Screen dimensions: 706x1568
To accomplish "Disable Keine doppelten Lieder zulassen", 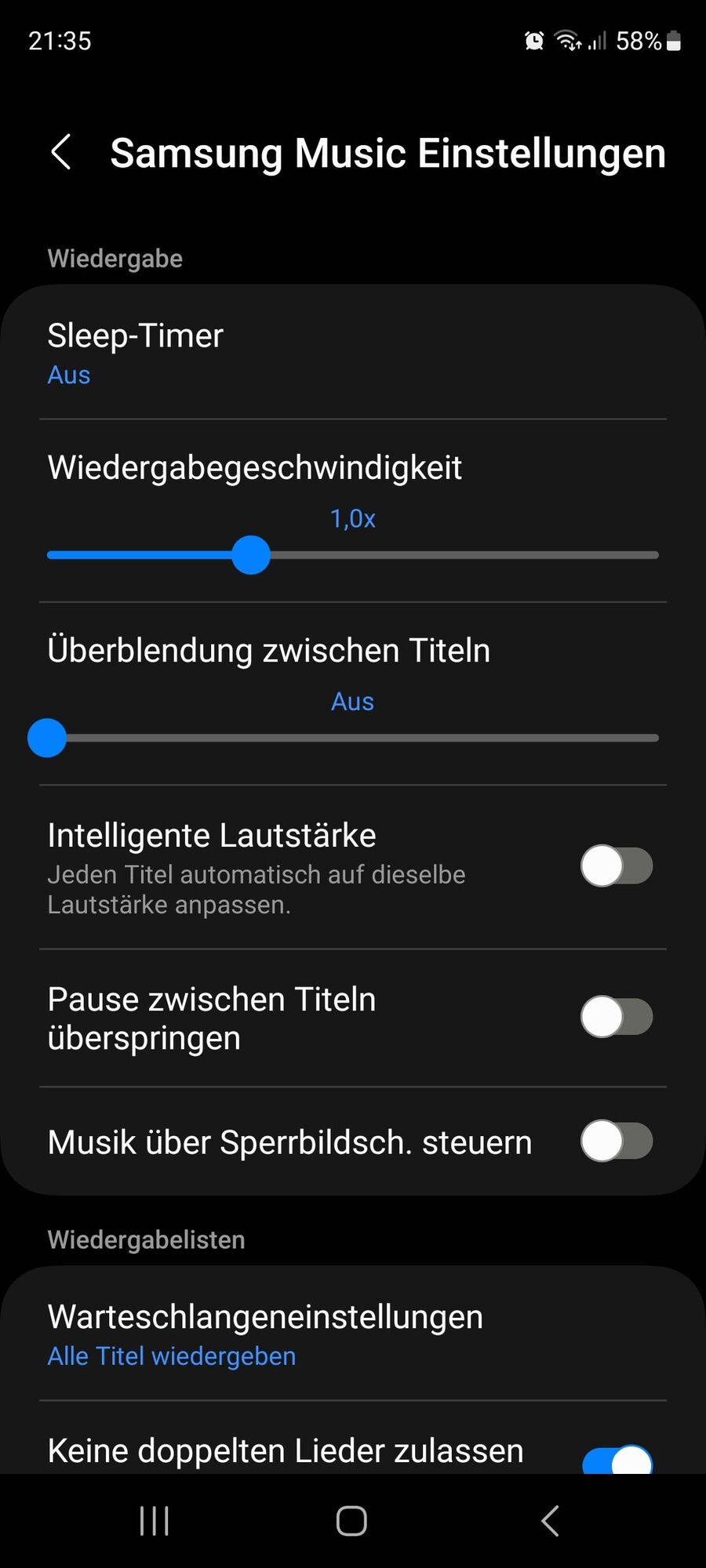I will tap(618, 1460).
